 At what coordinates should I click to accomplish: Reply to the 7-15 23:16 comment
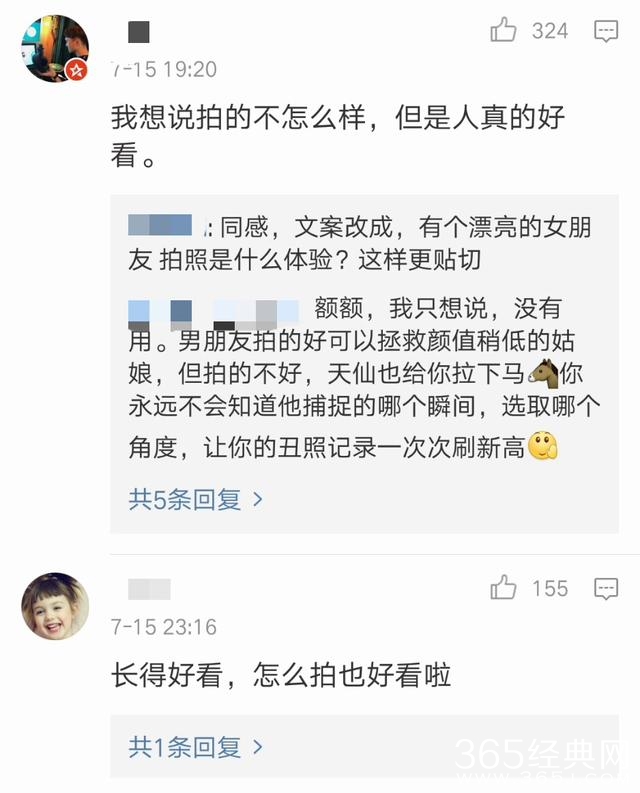(606, 589)
